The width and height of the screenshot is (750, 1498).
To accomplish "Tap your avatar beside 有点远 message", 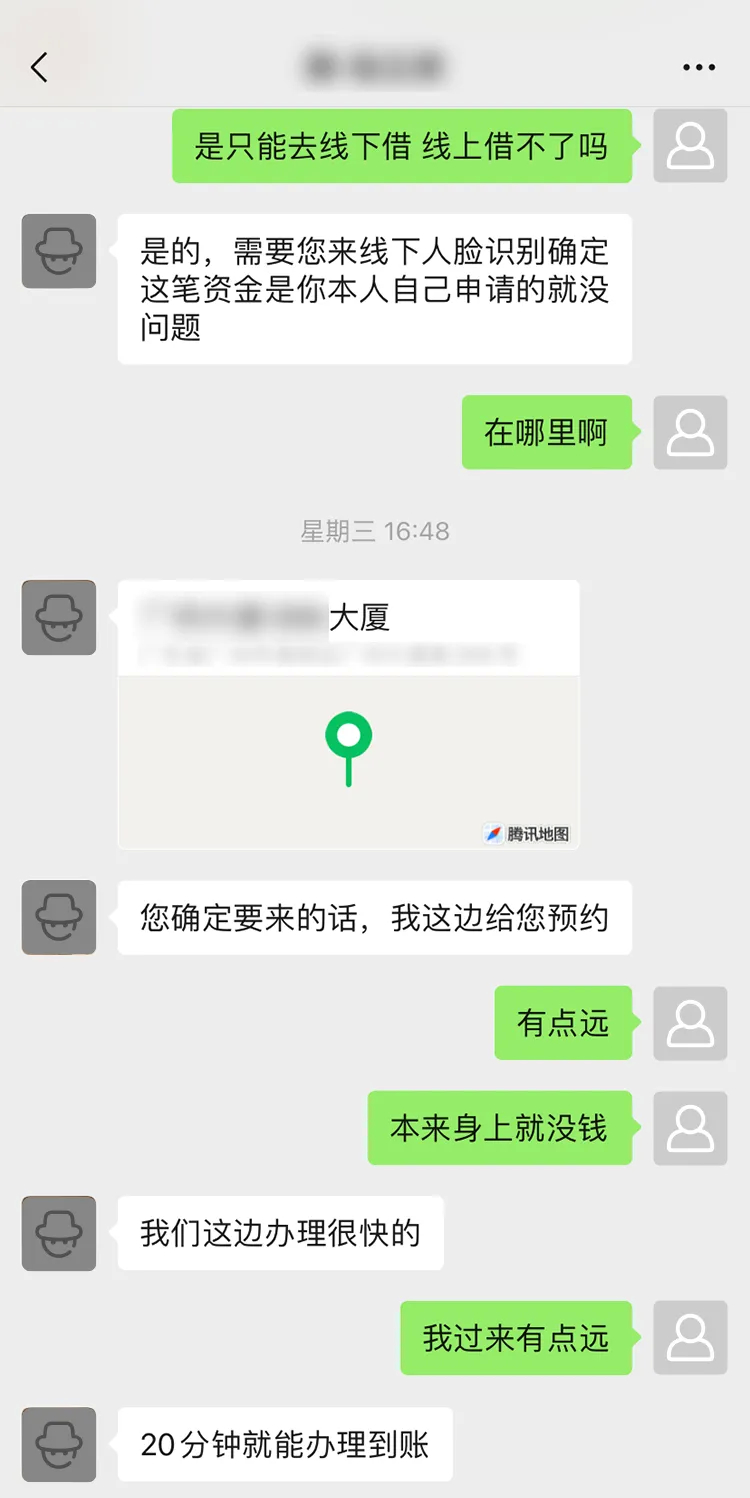I will pyautogui.click(x=690, y=1024).
